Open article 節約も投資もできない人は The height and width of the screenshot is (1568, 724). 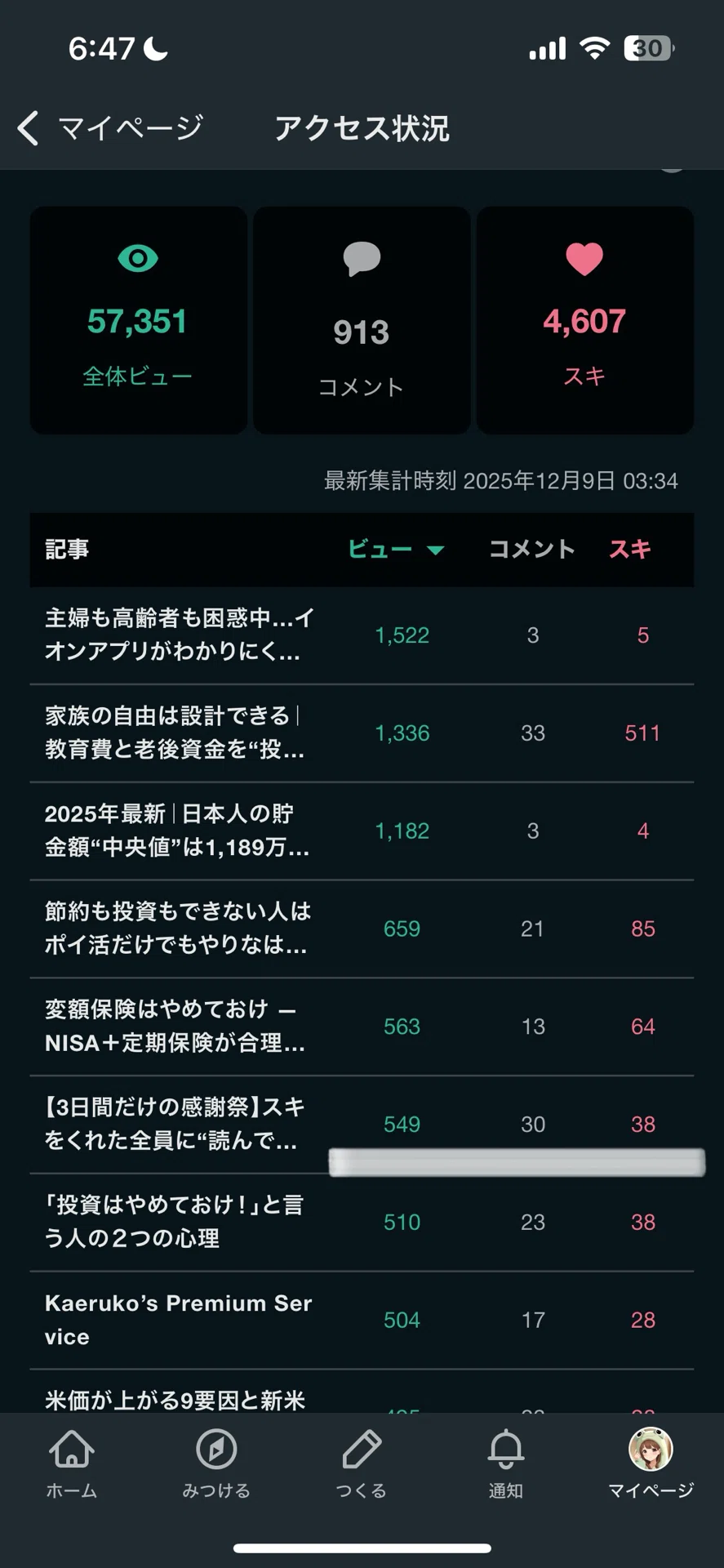(362, 929)
